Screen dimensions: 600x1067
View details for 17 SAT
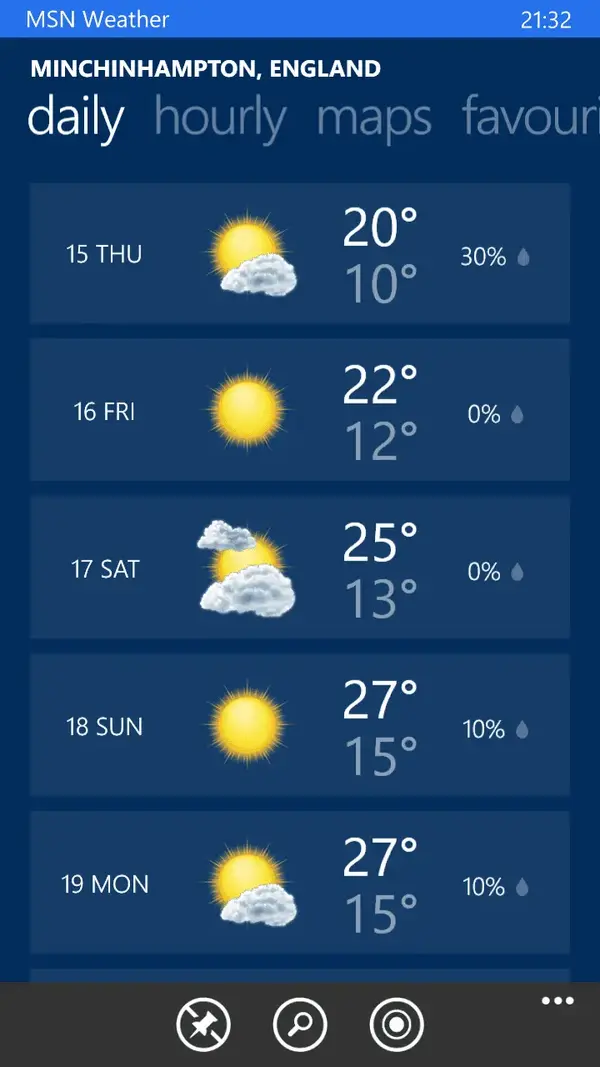[x=300, y=568]
